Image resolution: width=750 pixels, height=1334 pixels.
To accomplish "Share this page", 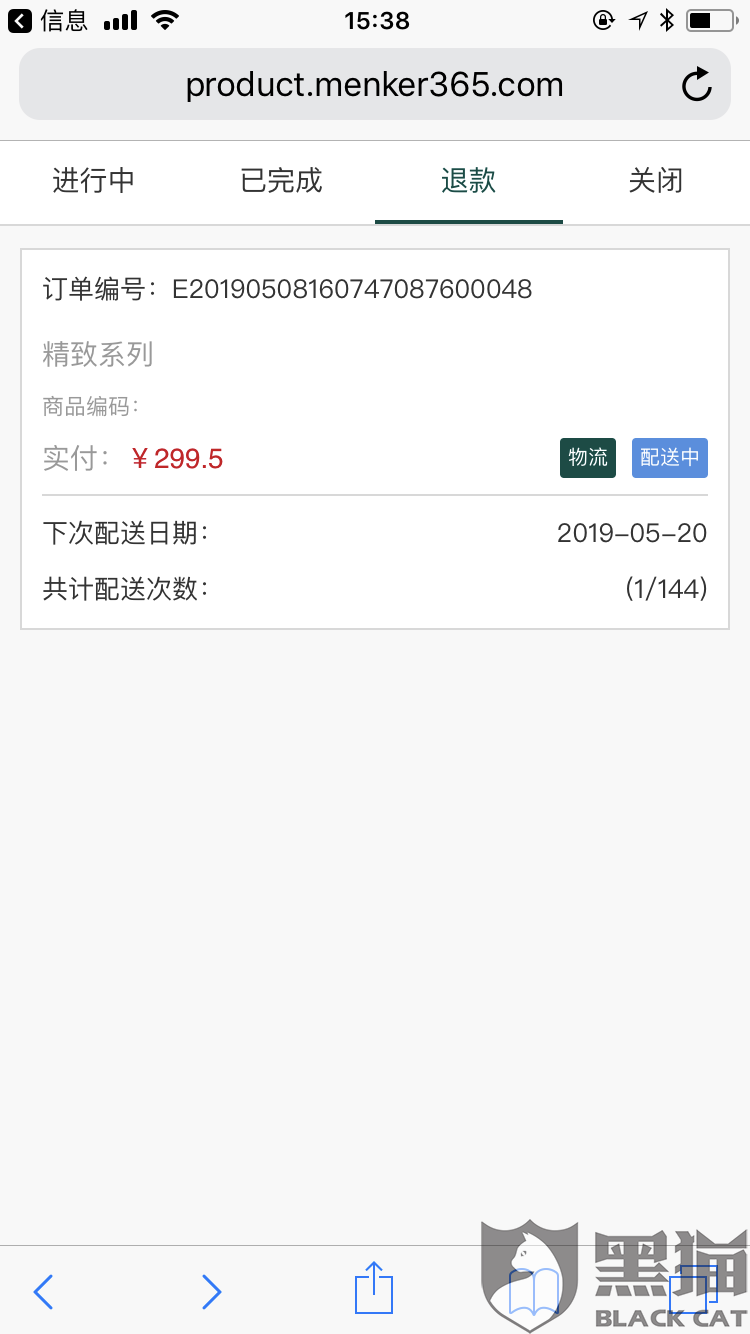I will pos(374,1288).
